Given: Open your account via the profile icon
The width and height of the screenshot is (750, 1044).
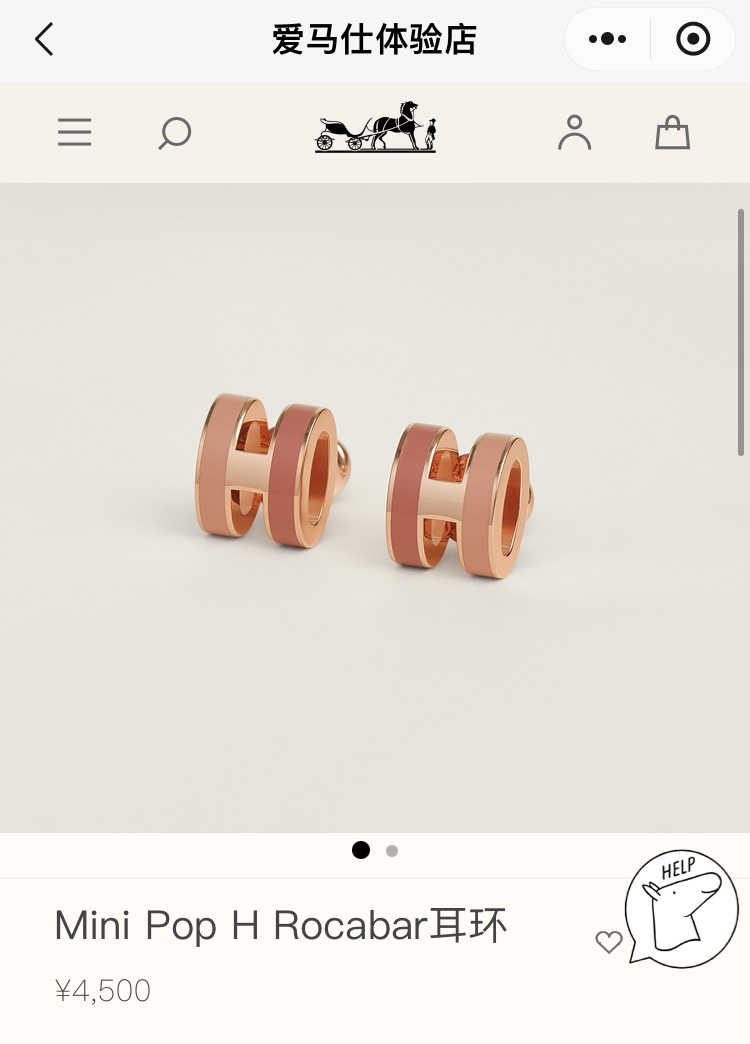Looking at the screenshot, I should 575,133.
